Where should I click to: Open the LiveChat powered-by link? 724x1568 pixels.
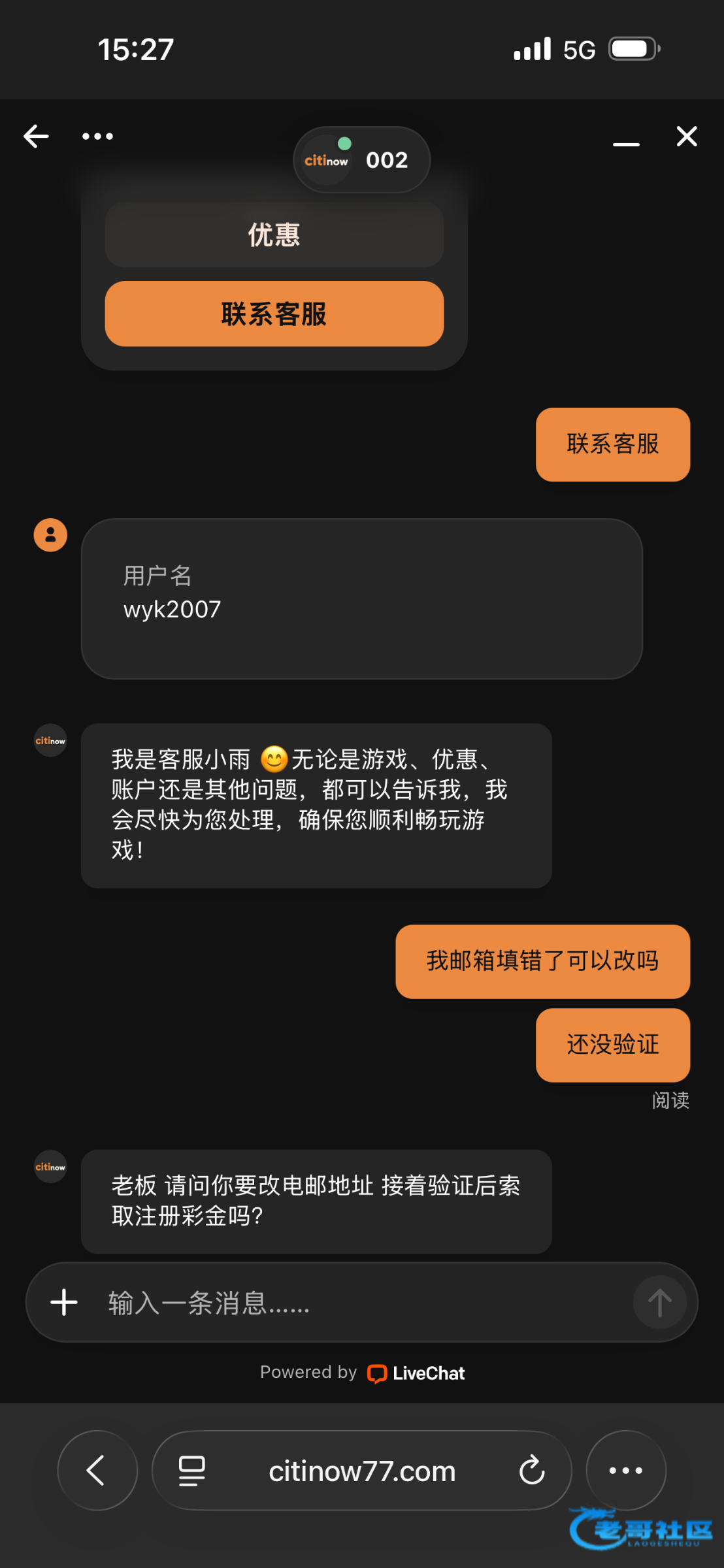tap(416, 1373)
